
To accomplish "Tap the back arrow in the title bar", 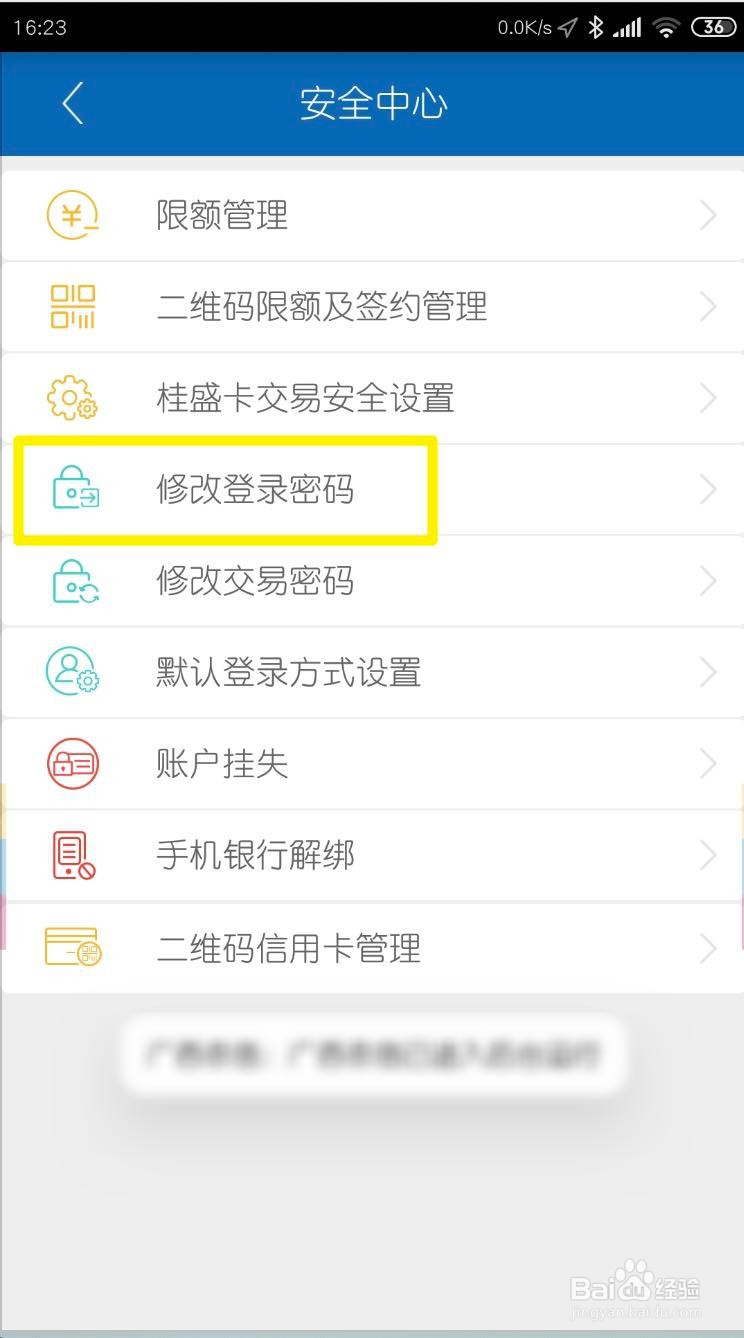I will click(x=71, y=103).
